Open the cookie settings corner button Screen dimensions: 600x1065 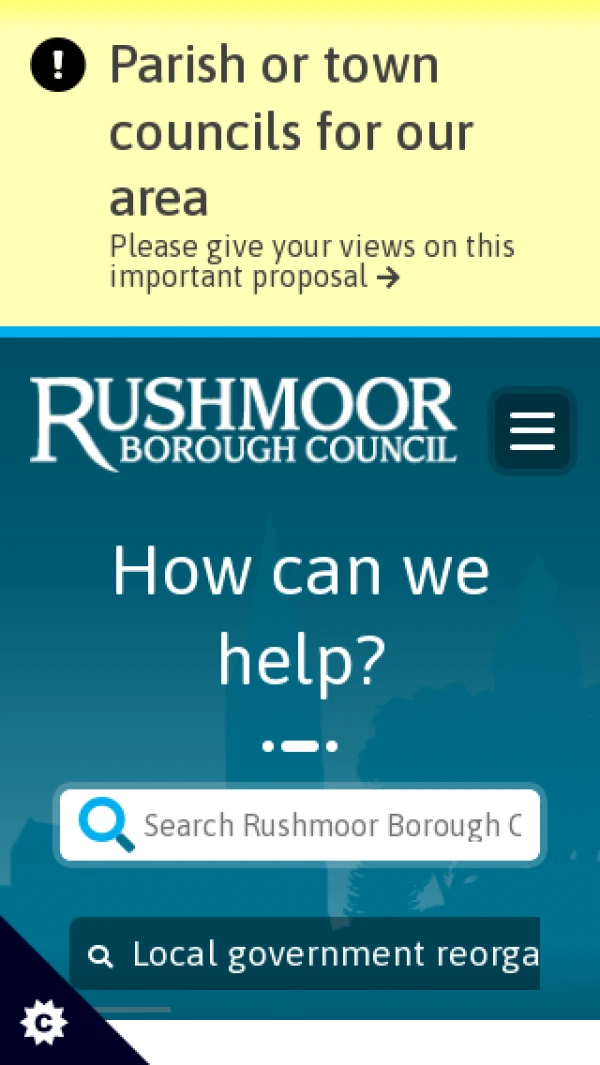coord(43,1022)
